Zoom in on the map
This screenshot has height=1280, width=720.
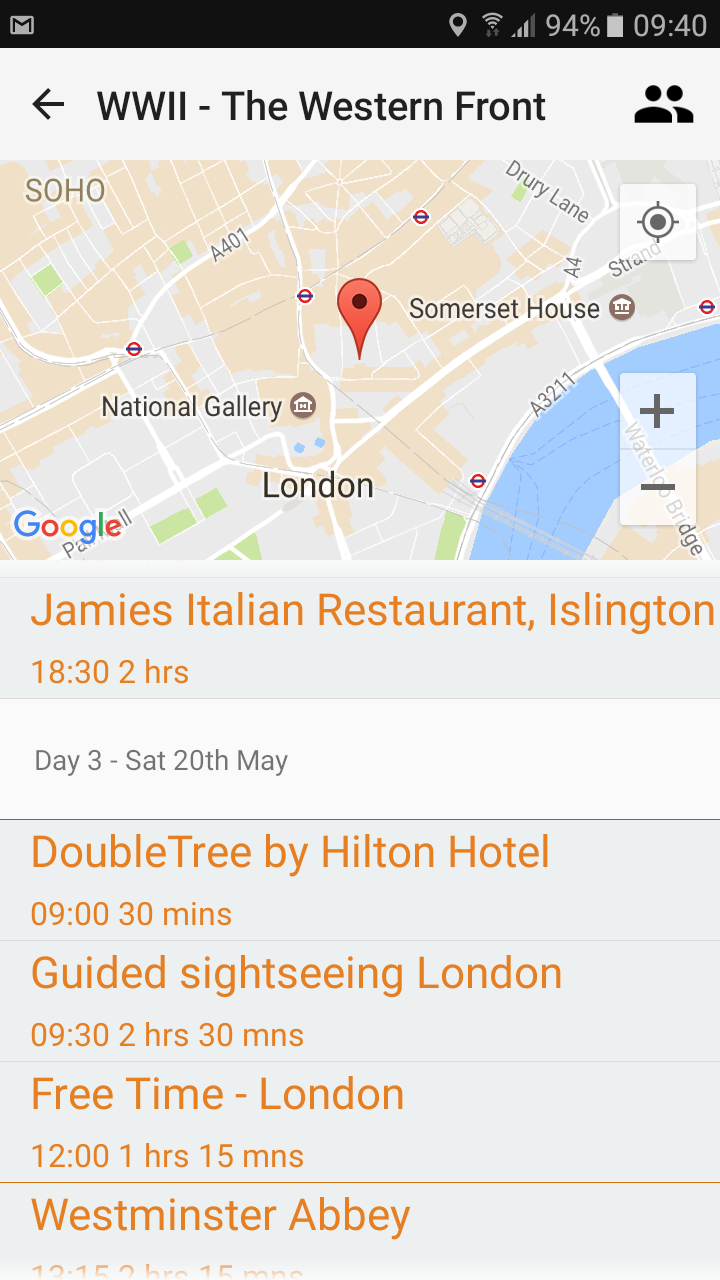(x=657, y=411)
